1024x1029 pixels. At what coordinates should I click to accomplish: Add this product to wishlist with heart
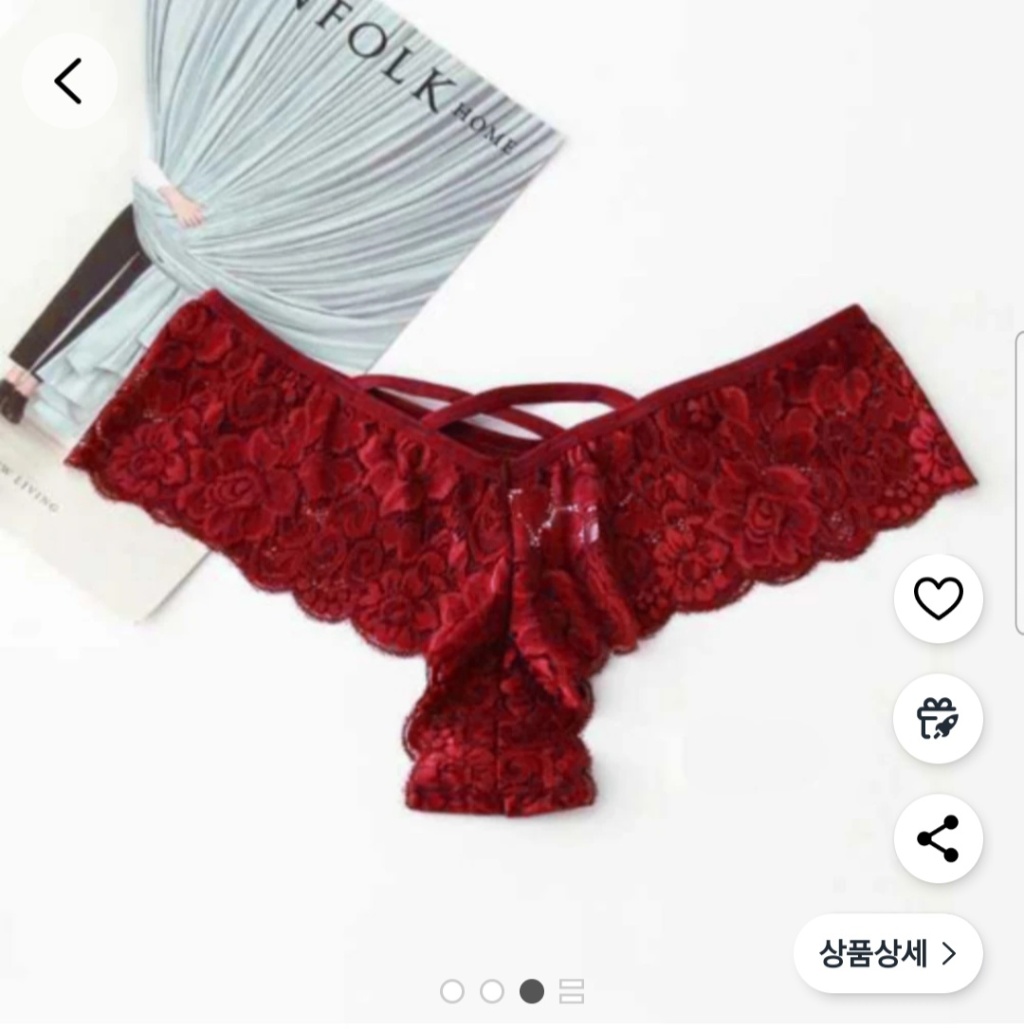tap(938, 598)
